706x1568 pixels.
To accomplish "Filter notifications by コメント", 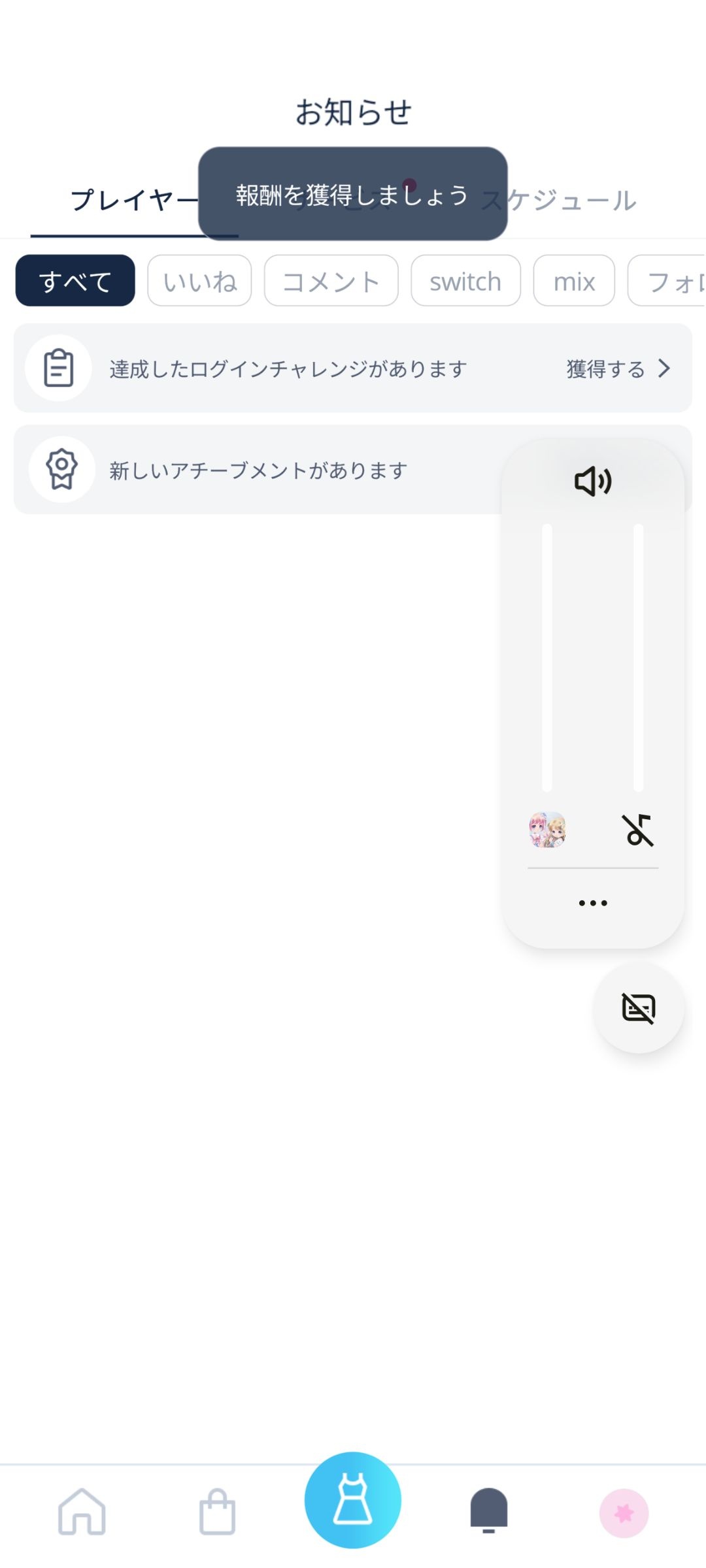I will tap(331, 281).
